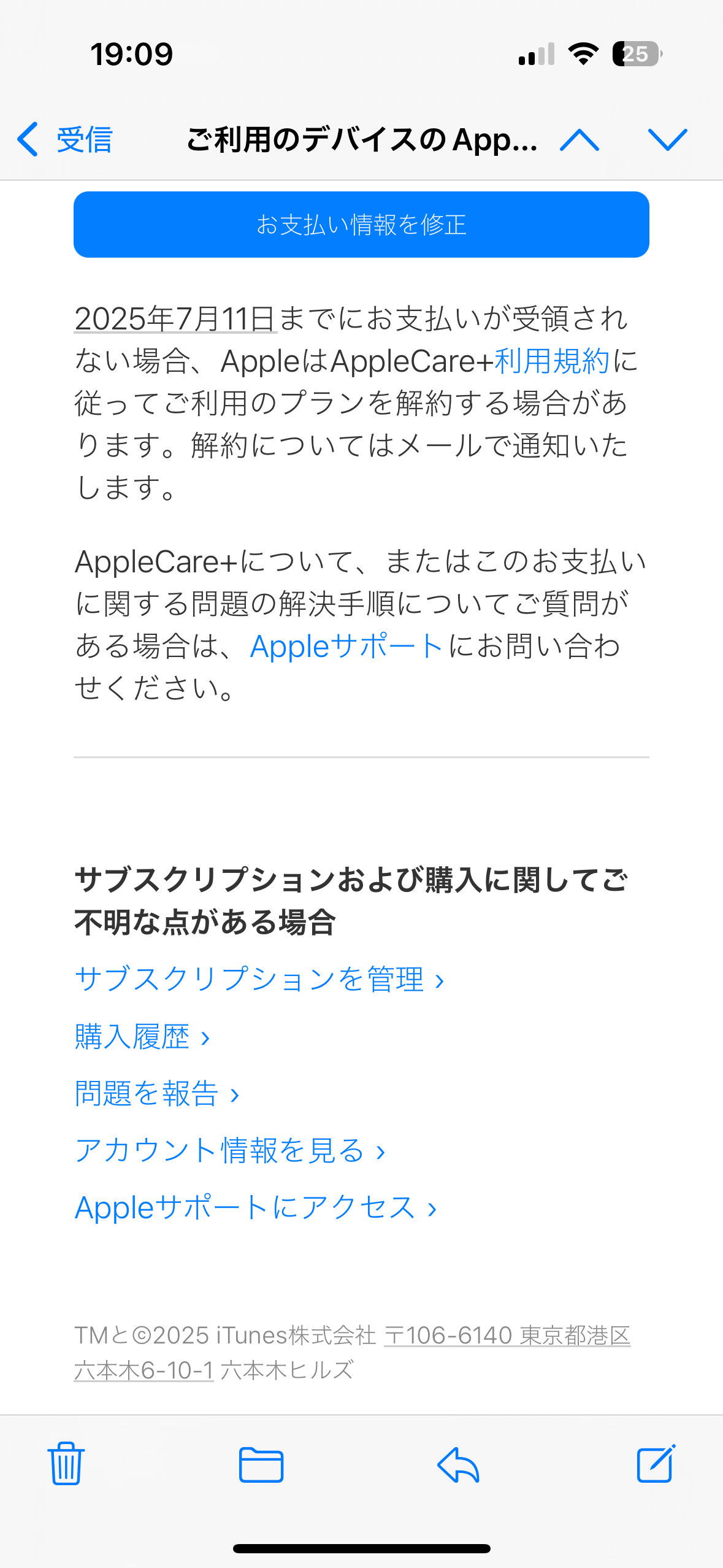
Task: Open アカウント情報を見る link
Action: pos(230,1151)
